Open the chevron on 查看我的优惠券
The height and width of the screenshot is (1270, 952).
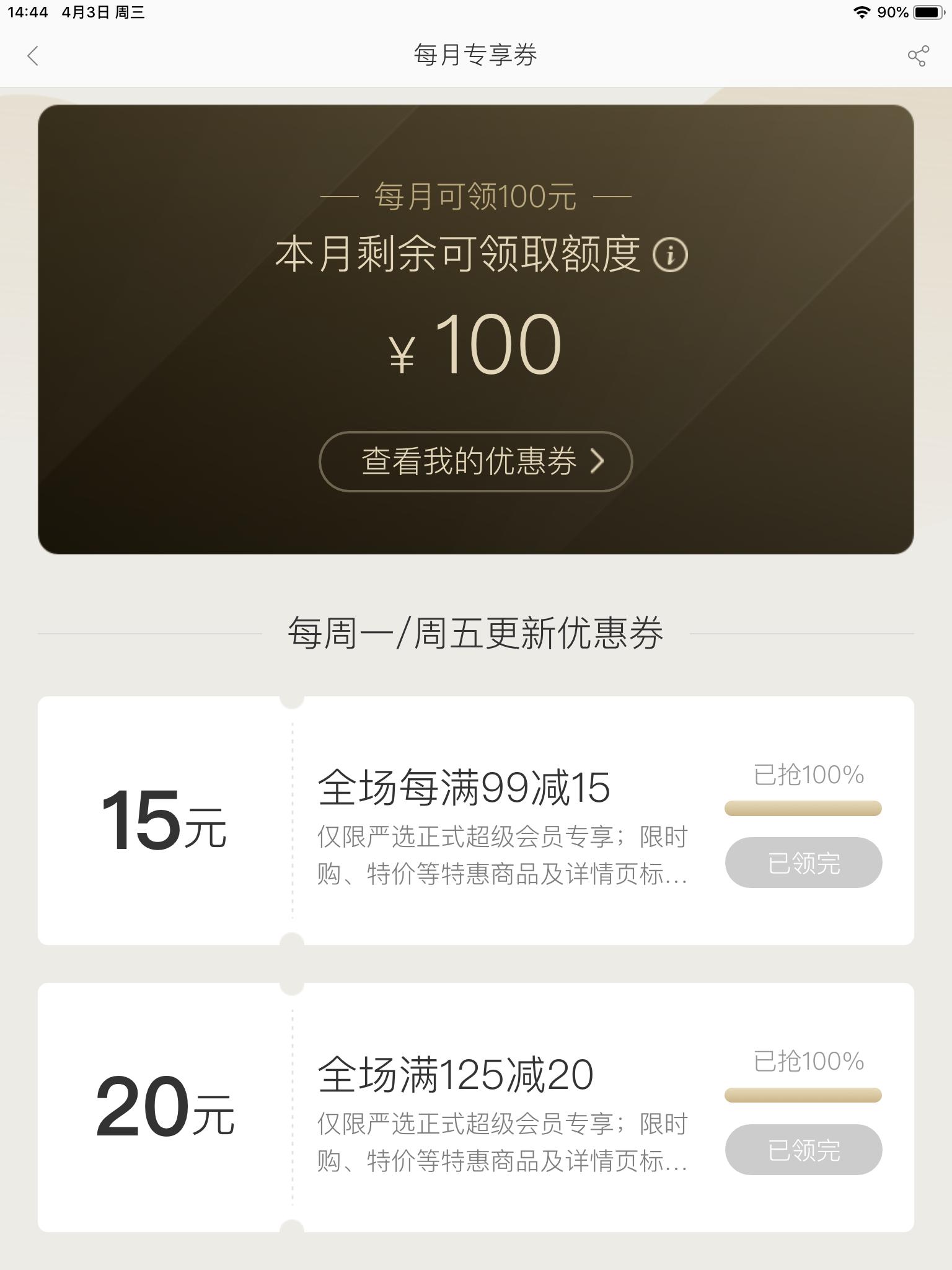pos(597,461)
